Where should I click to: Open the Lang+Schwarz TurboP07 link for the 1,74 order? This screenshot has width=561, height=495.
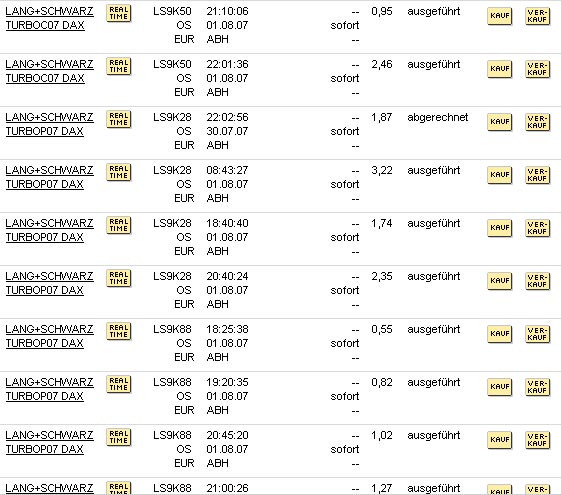point(49,230)
